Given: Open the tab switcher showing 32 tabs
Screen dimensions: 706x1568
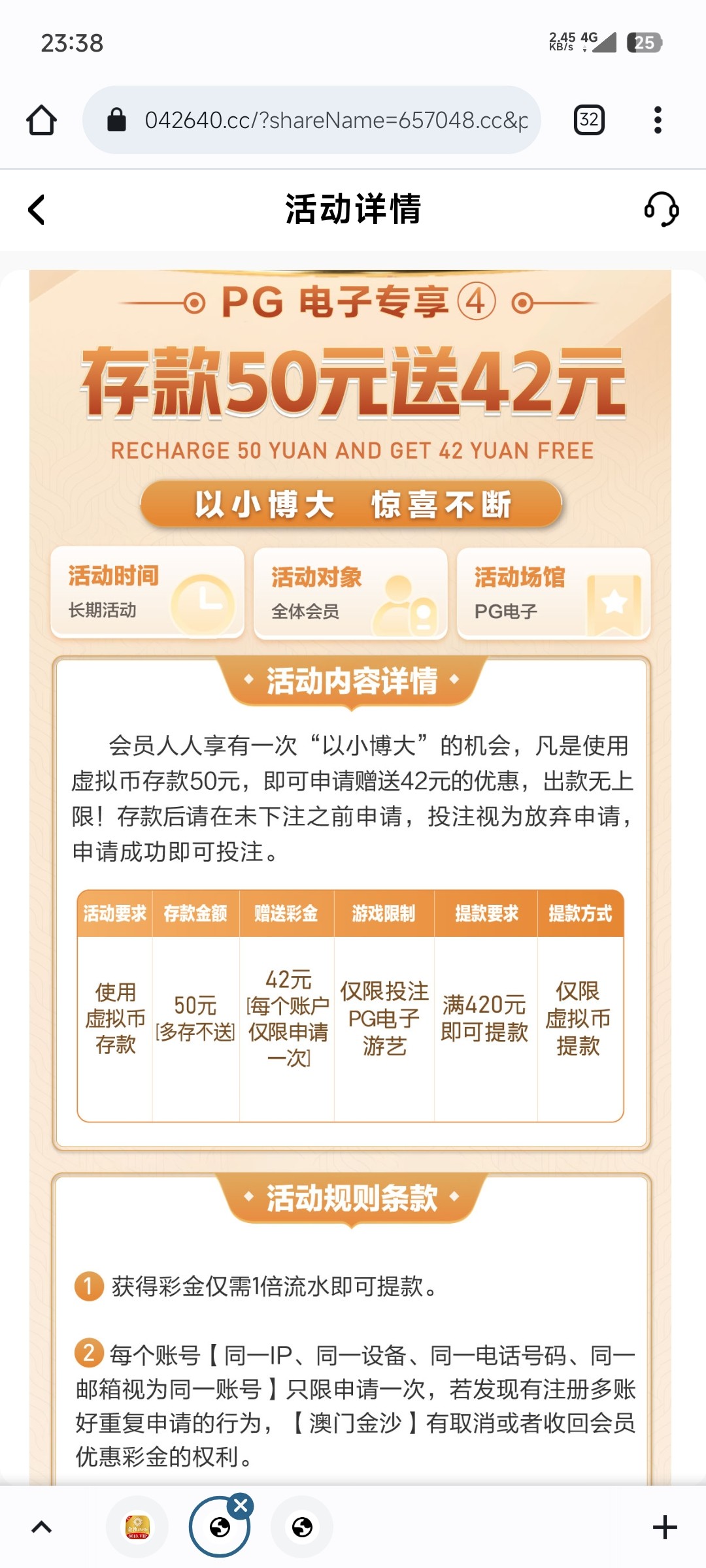Looking at the screenshot, I should pos(588,120).
